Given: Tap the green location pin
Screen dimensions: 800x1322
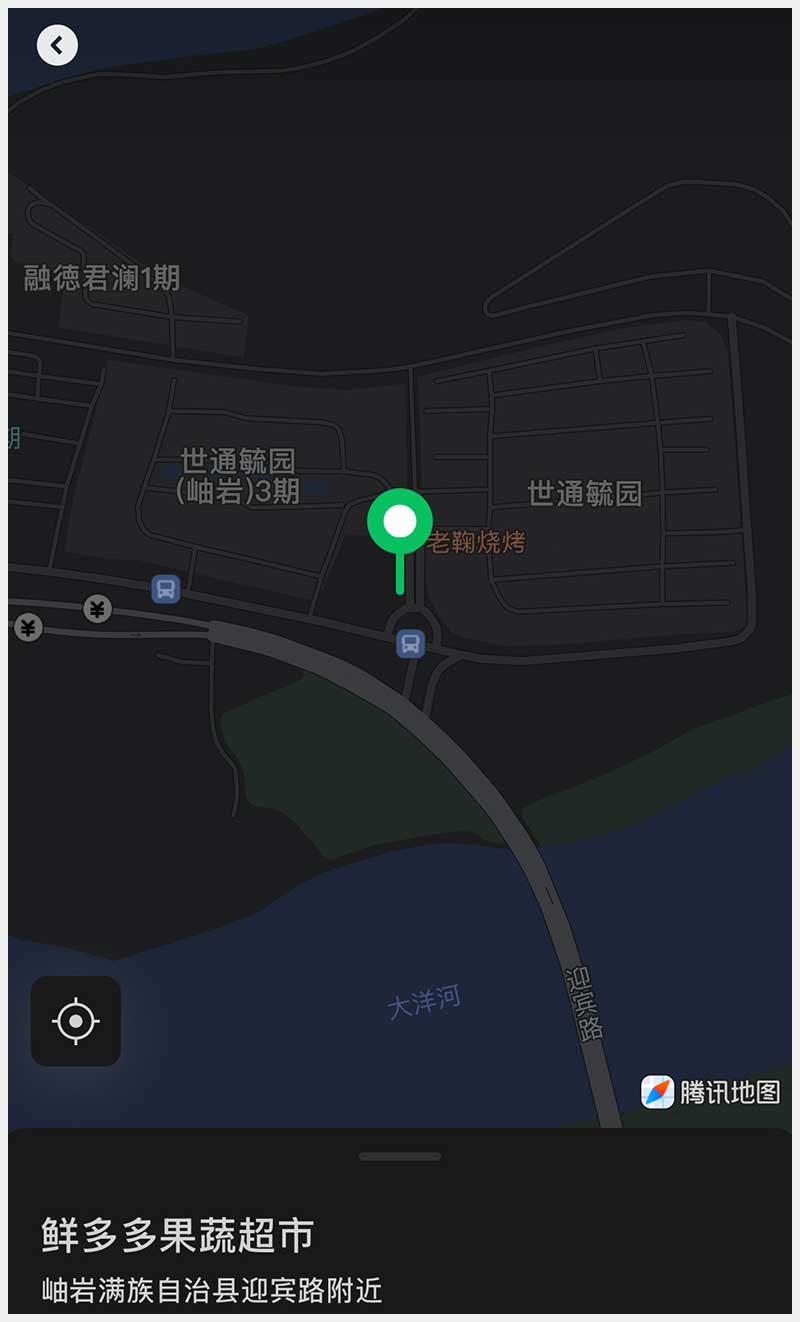Looking at the screenshot, I should click(x=400, y=523).
